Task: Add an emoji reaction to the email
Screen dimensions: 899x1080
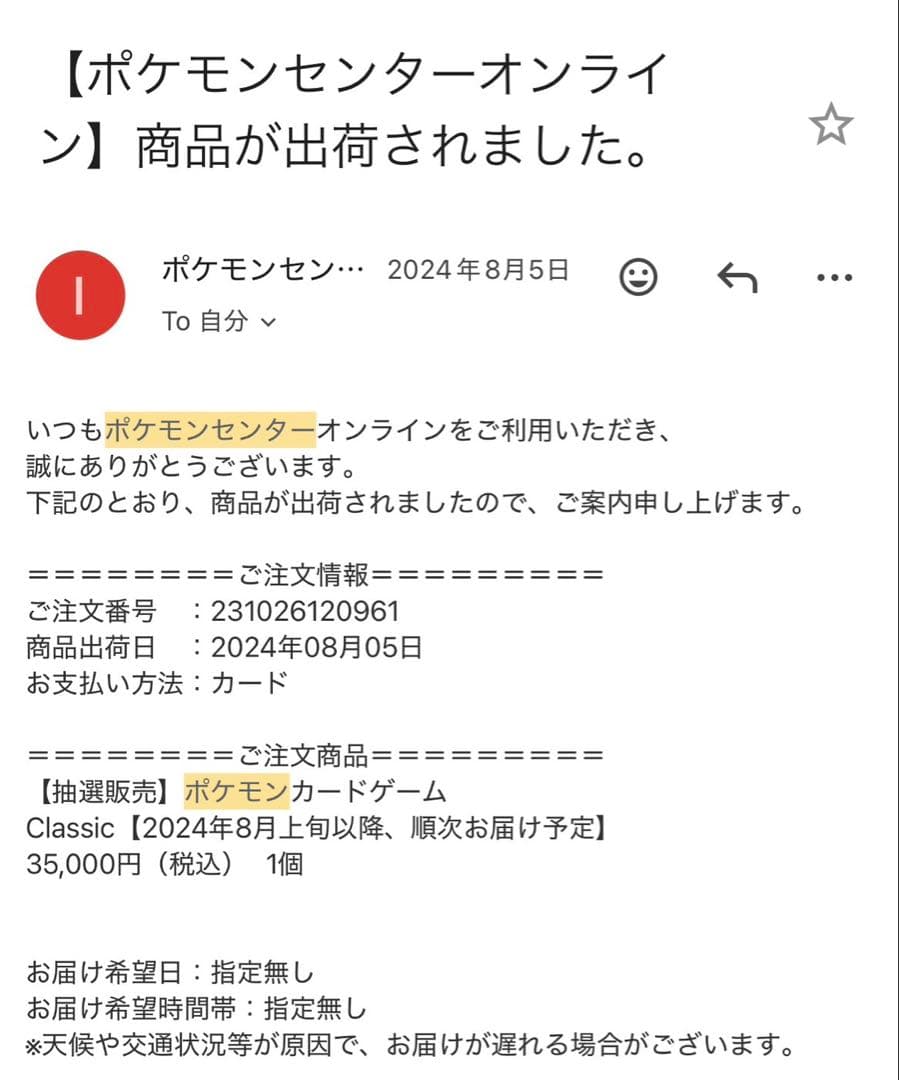Action: [x=639, y=277]
